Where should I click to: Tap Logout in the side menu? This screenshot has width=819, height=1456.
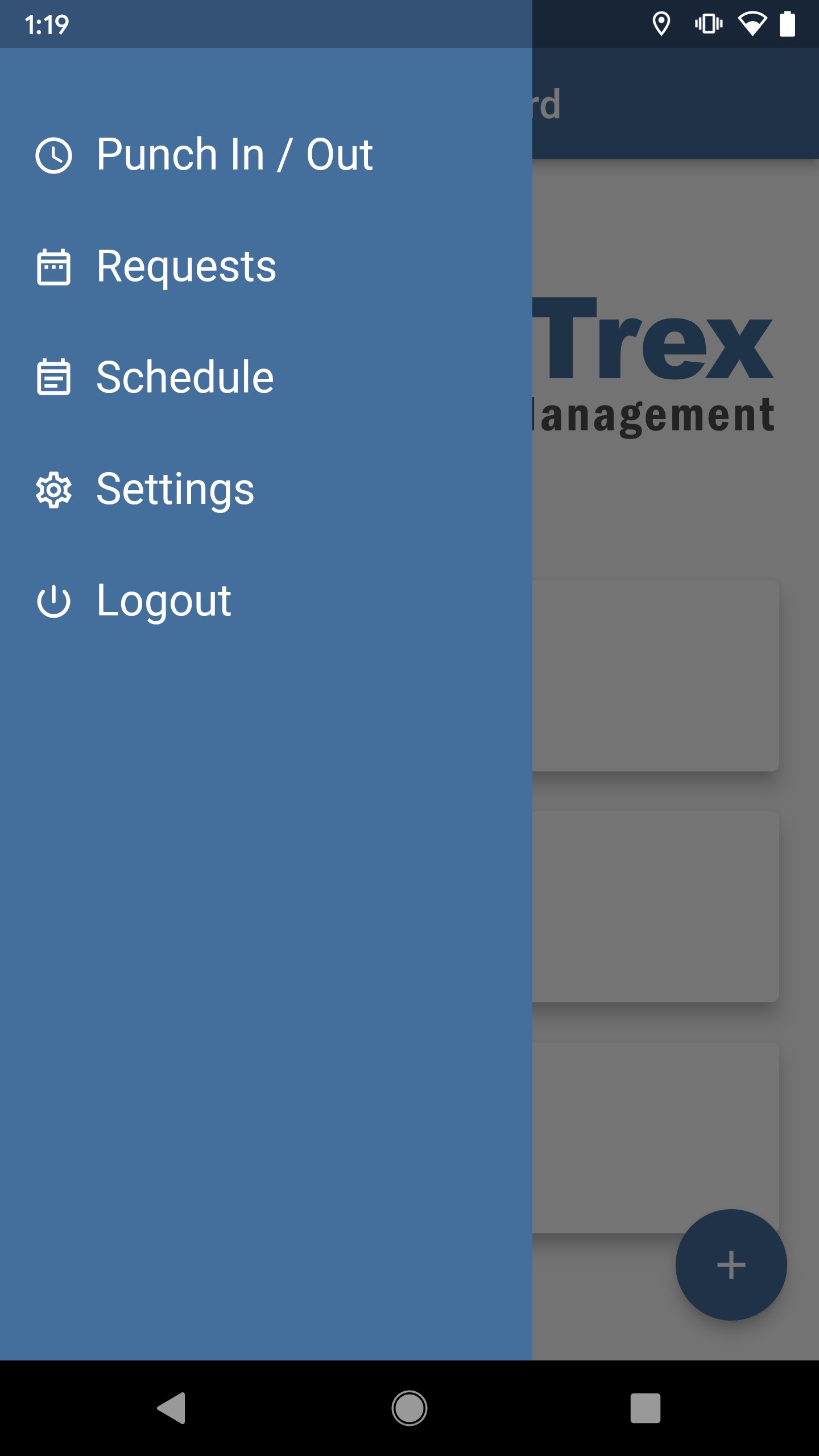point(163,601)
